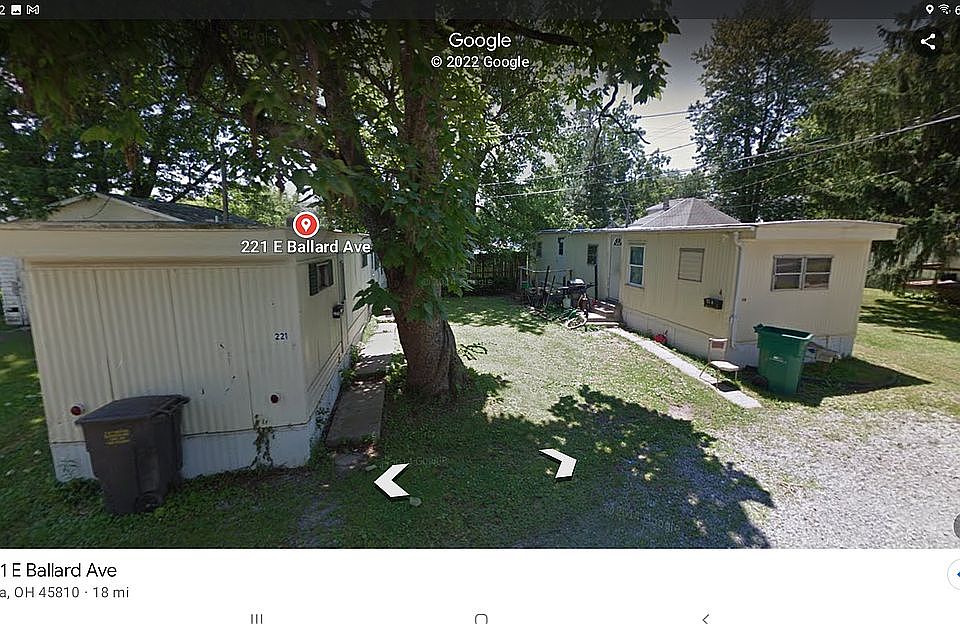Screen dimensions: 960x624
Task: Share this Street View location
Action: tap(928, 42)
